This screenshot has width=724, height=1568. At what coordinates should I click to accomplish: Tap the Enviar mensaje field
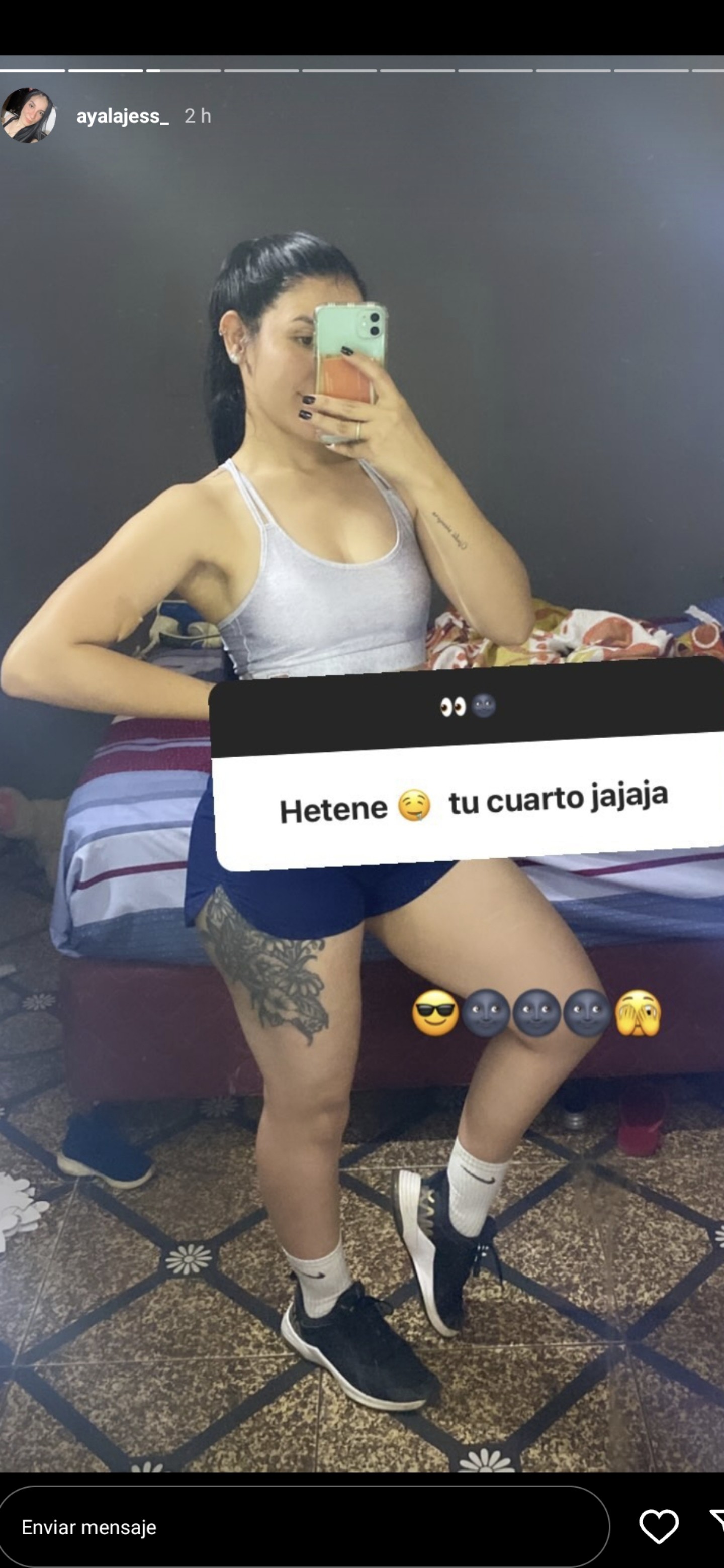[x=305, y=1527]
